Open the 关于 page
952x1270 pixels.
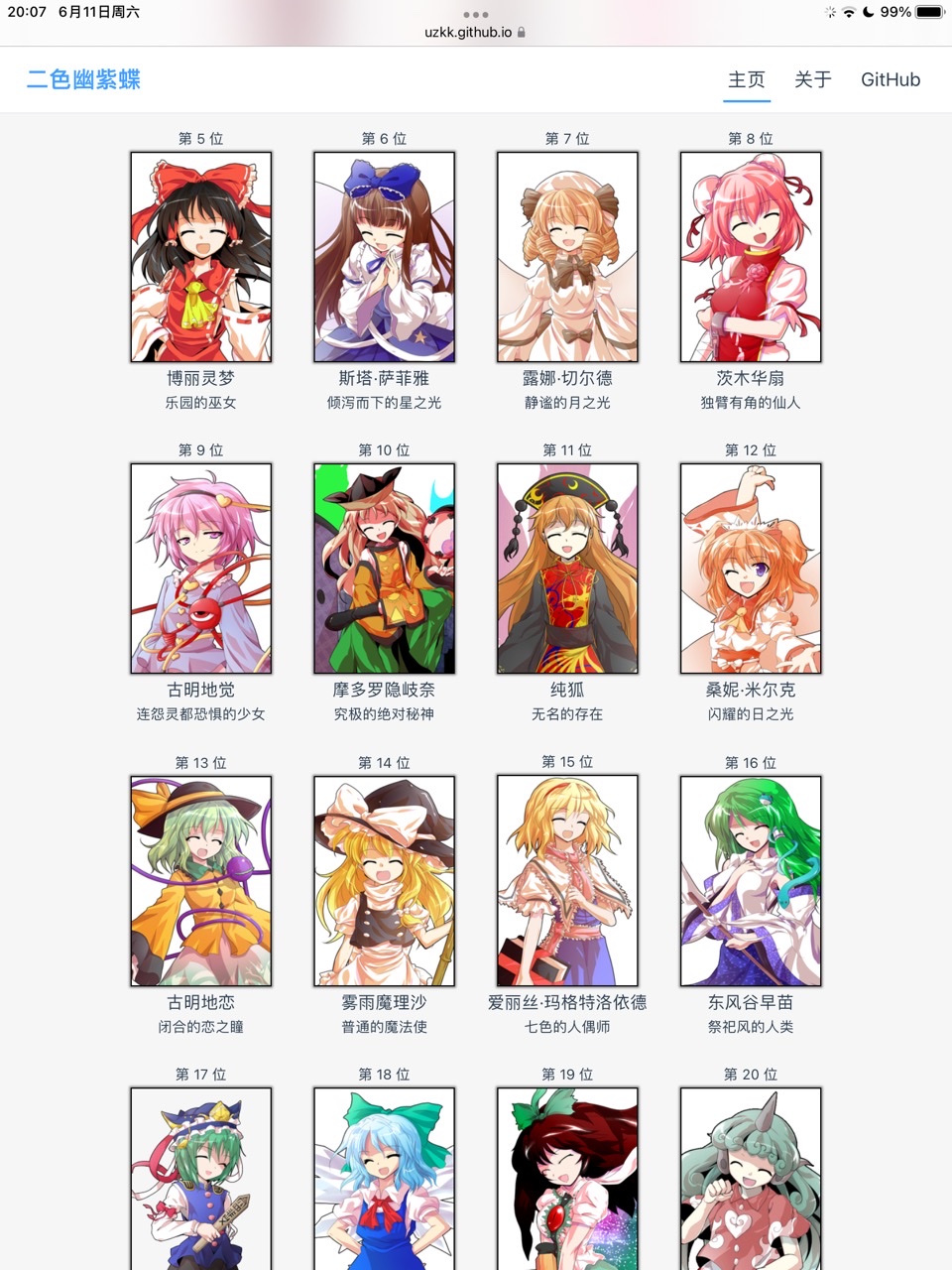tap(813, 79)
